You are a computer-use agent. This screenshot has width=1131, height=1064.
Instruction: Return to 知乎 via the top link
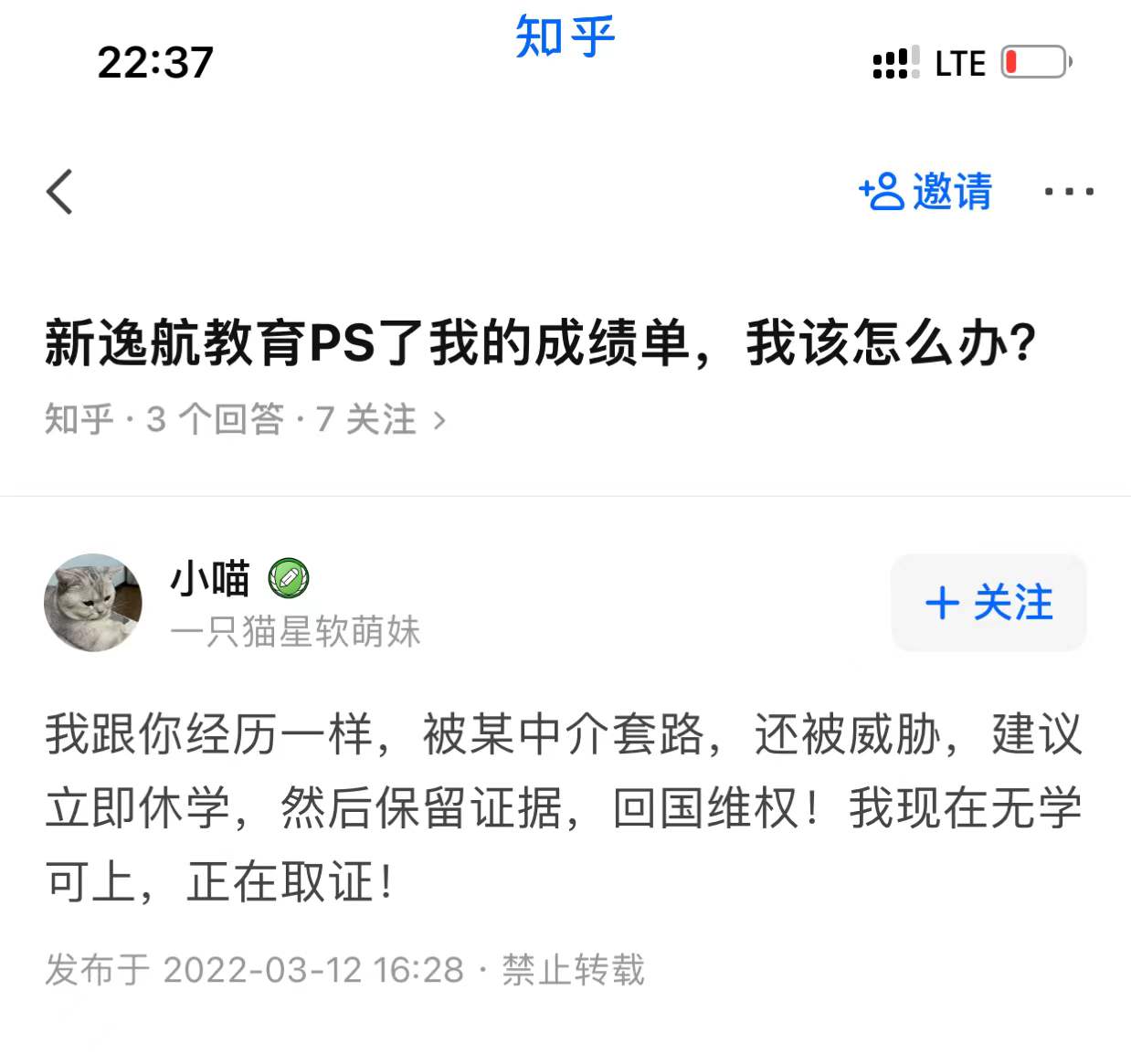point(565,37)
